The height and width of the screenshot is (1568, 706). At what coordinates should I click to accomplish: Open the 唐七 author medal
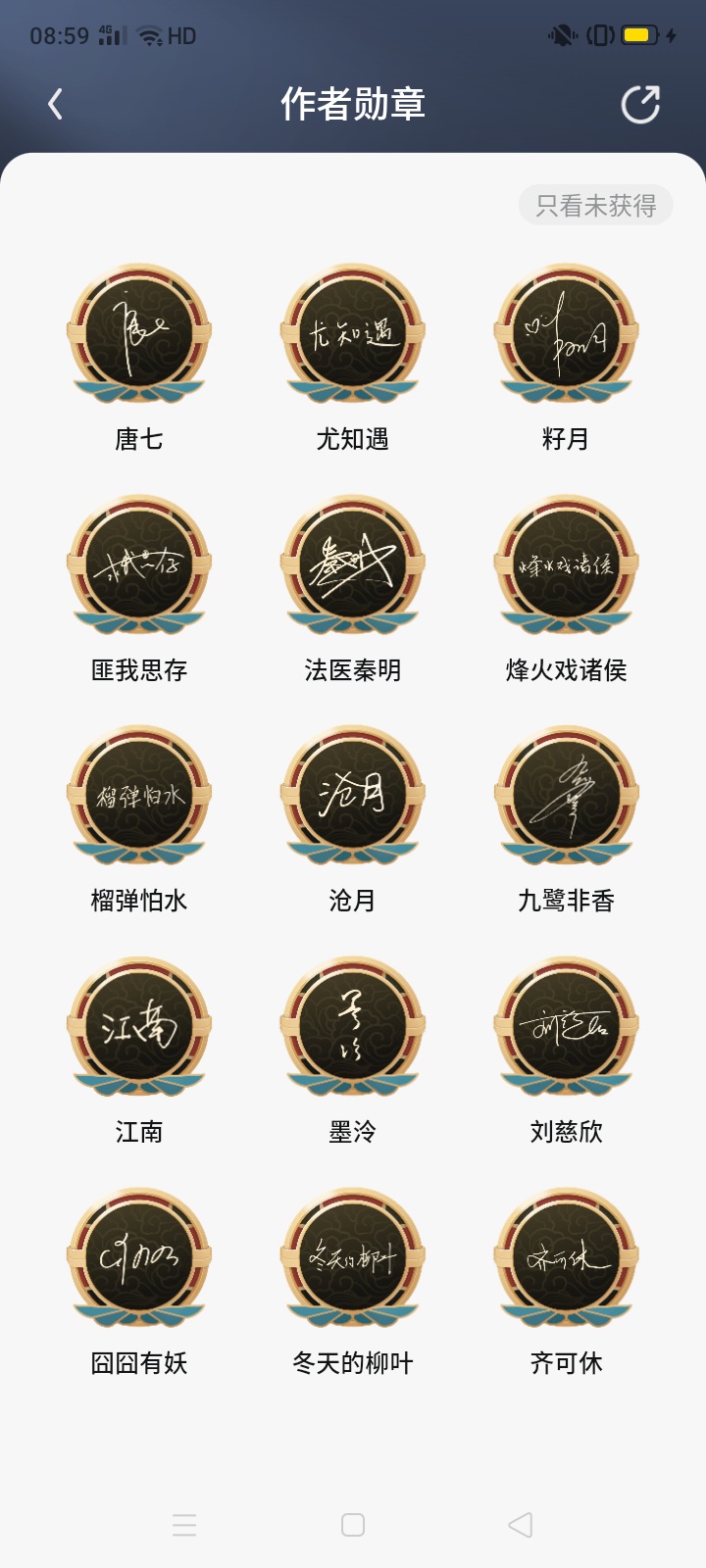[x=139, y=333]
